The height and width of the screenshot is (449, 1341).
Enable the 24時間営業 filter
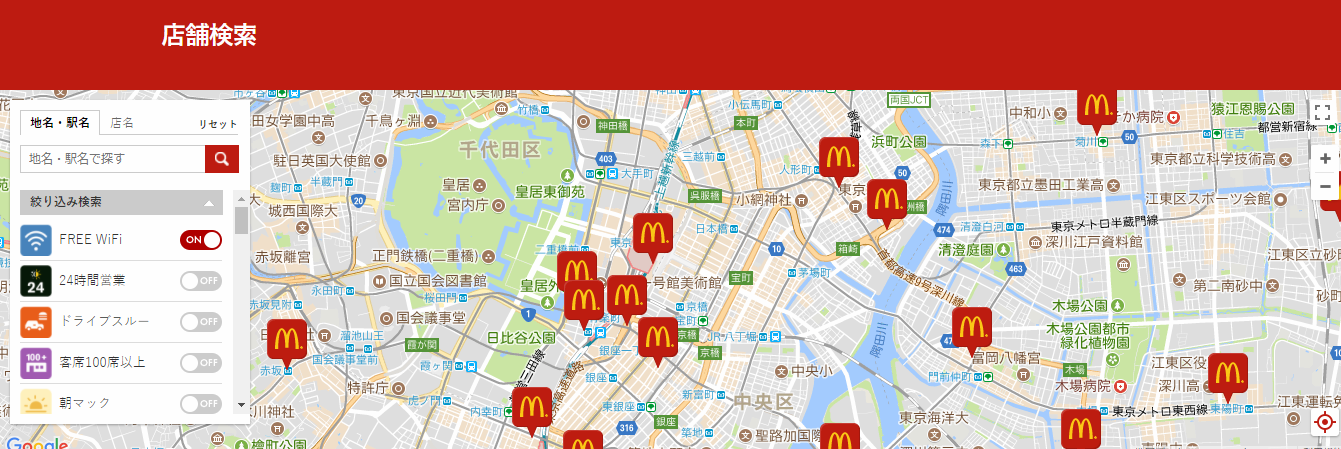click(200, 281)
